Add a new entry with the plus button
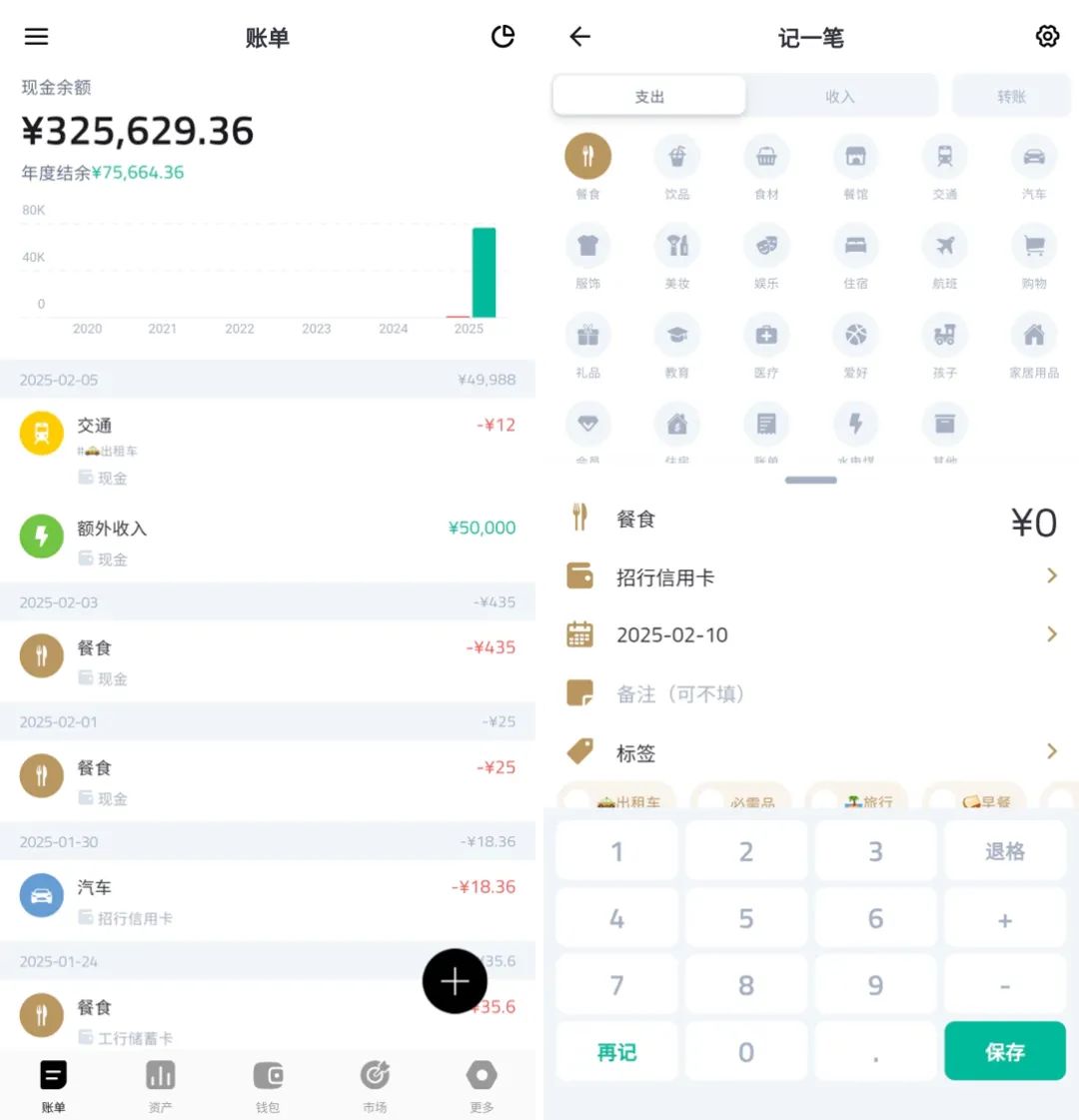1079x1120 pixels. pos(455,981)
